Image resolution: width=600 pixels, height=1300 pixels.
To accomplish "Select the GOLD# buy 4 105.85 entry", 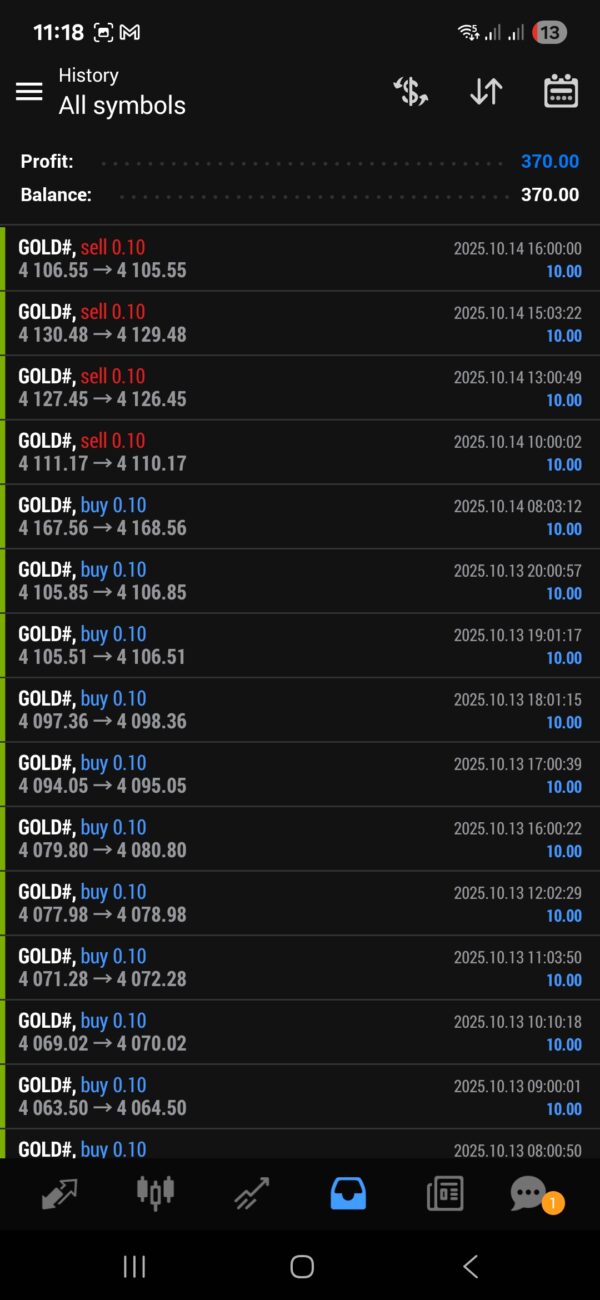I will click(x=300, y=581).
